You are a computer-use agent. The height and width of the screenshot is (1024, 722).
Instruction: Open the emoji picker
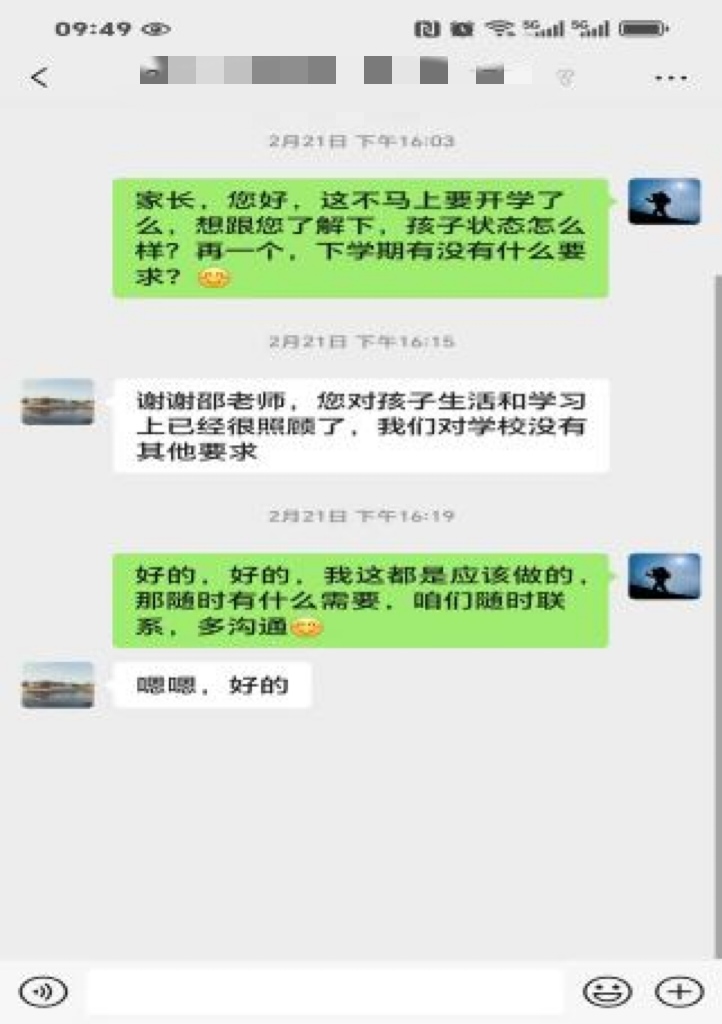(607, 991)
